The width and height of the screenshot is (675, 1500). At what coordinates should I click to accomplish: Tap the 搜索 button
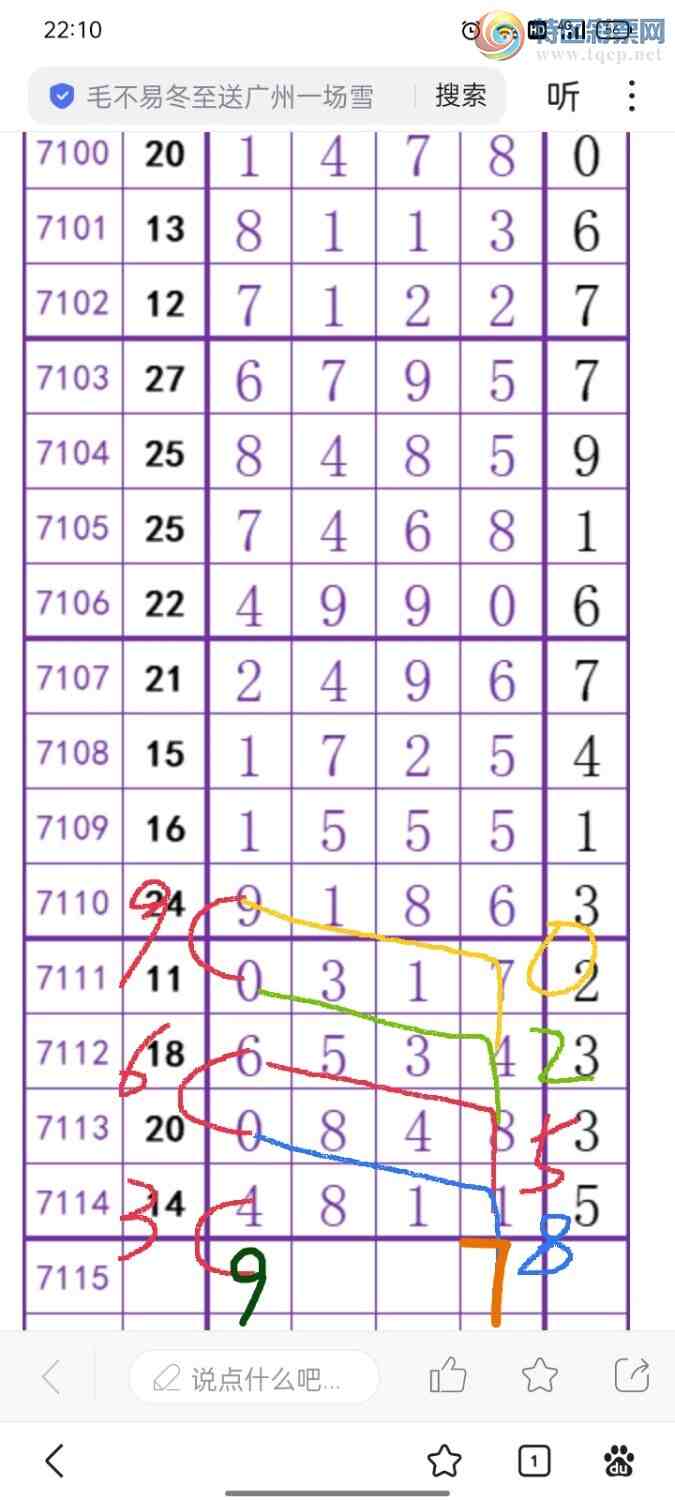tap(460, 96)
